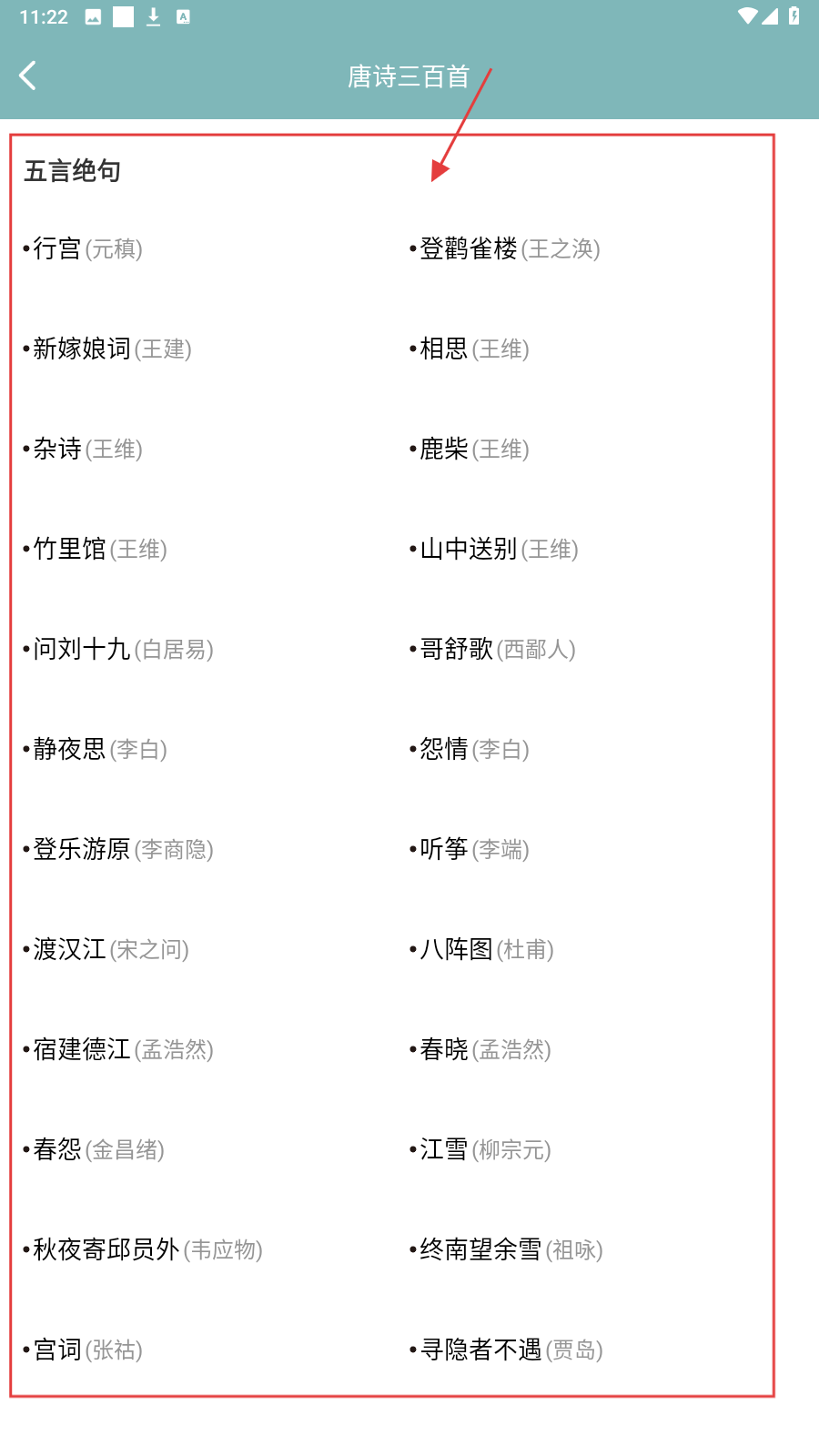View 问刘十九 by 白居易
819x1456 pixels.
tap(119, 649)
